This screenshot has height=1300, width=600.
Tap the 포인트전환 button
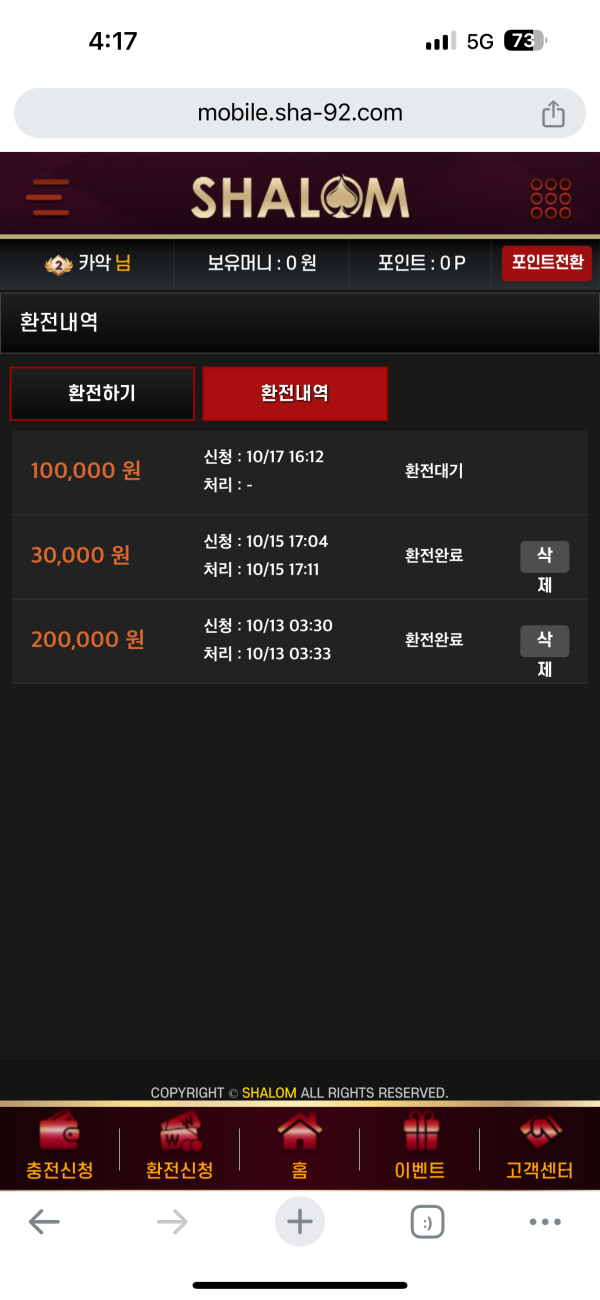(x=546, y=263)
